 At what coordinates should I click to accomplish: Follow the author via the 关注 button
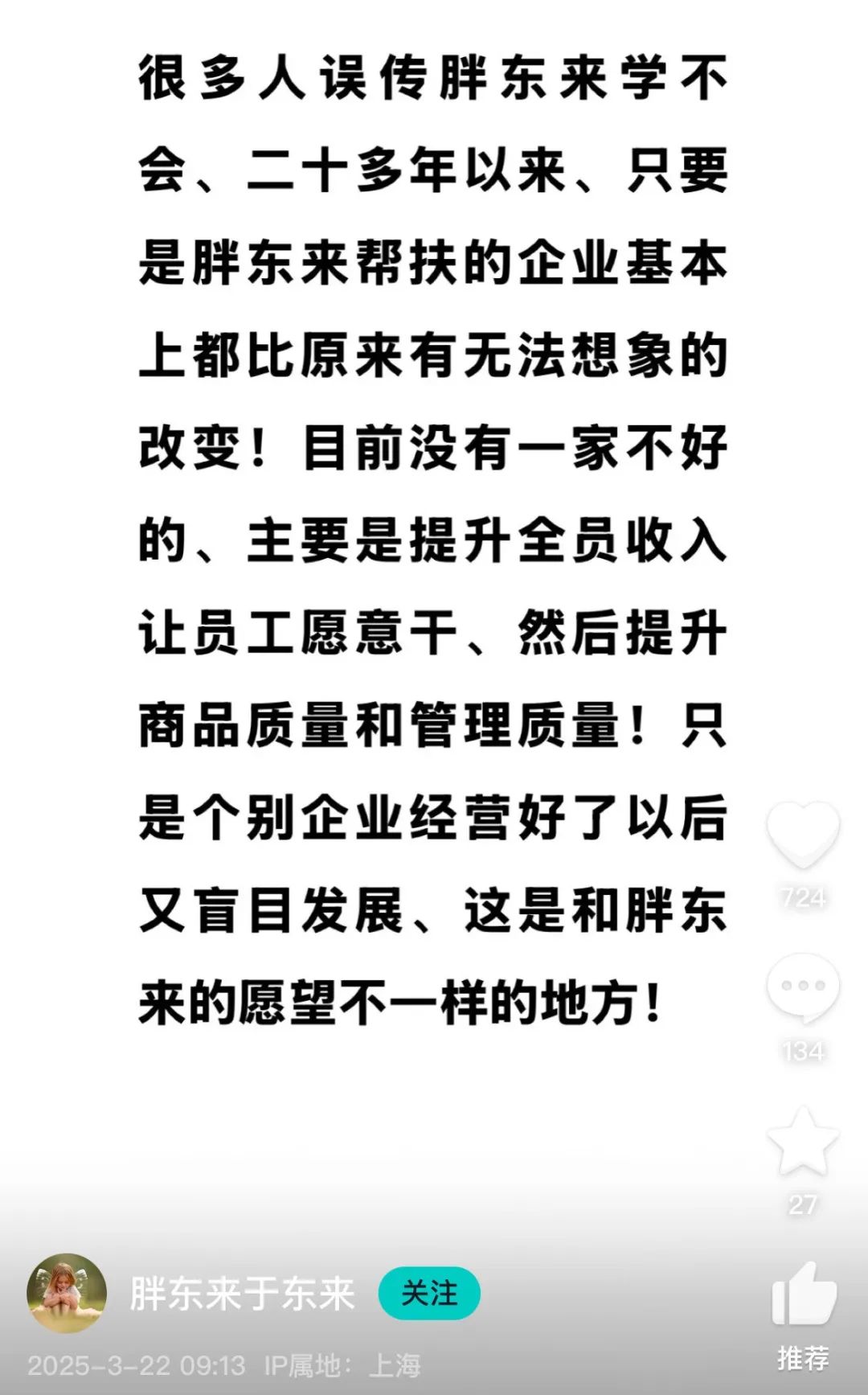pyautogui.click(x=429, y=1294)
